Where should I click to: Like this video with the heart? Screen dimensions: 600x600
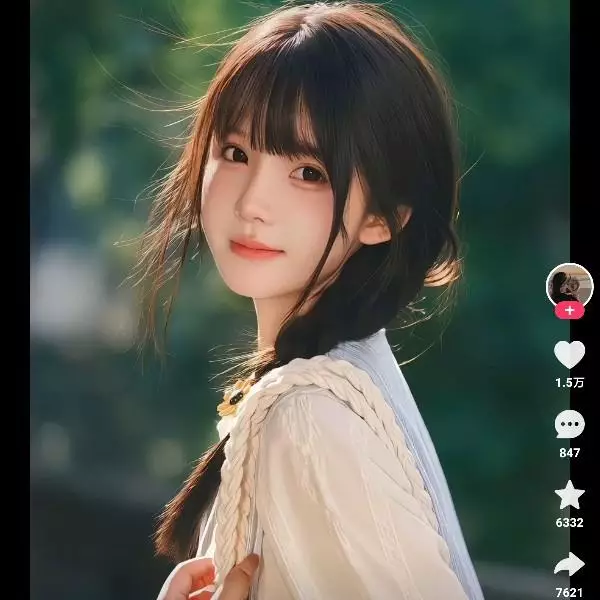click(x=569, y=354)
